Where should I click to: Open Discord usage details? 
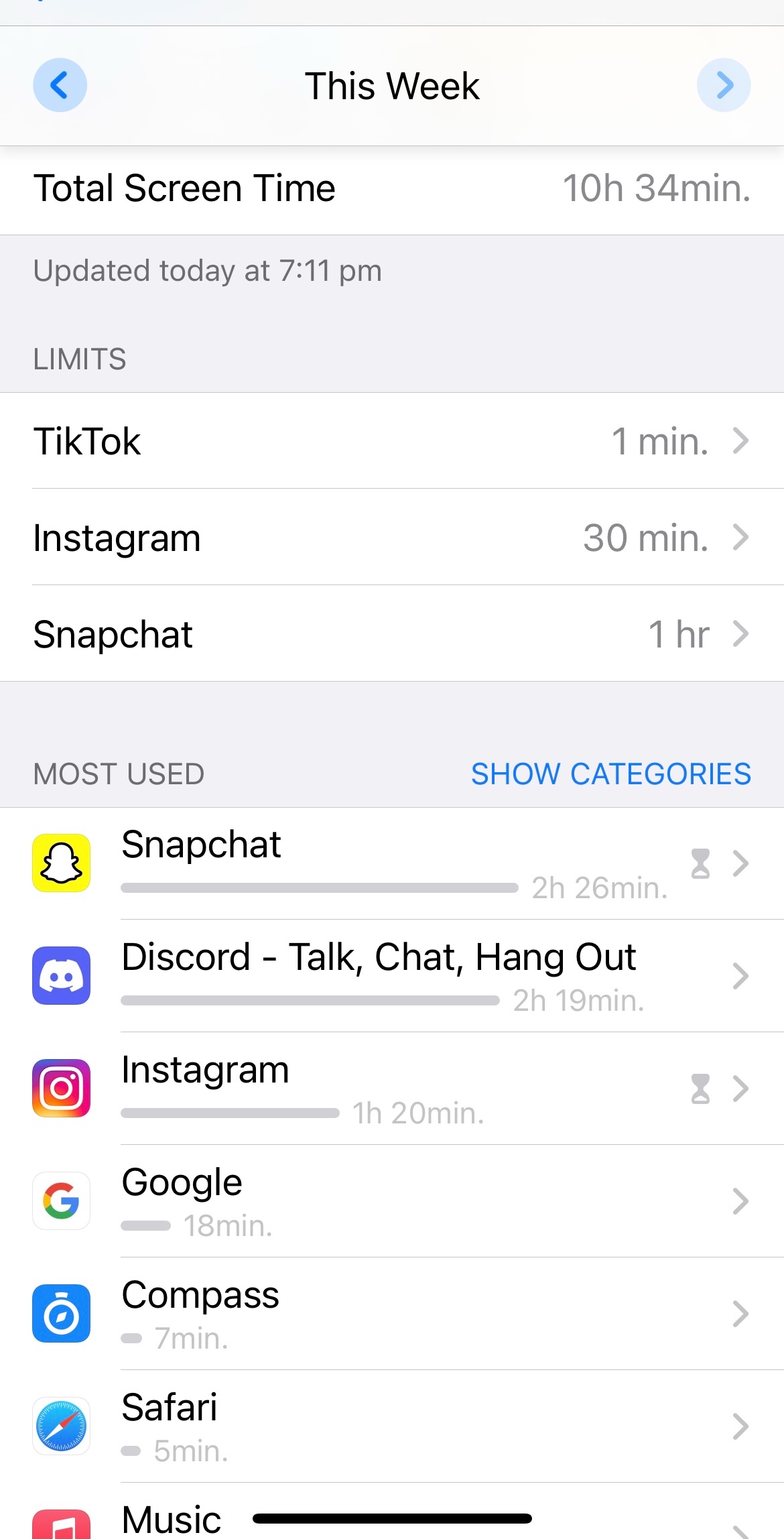392,976
